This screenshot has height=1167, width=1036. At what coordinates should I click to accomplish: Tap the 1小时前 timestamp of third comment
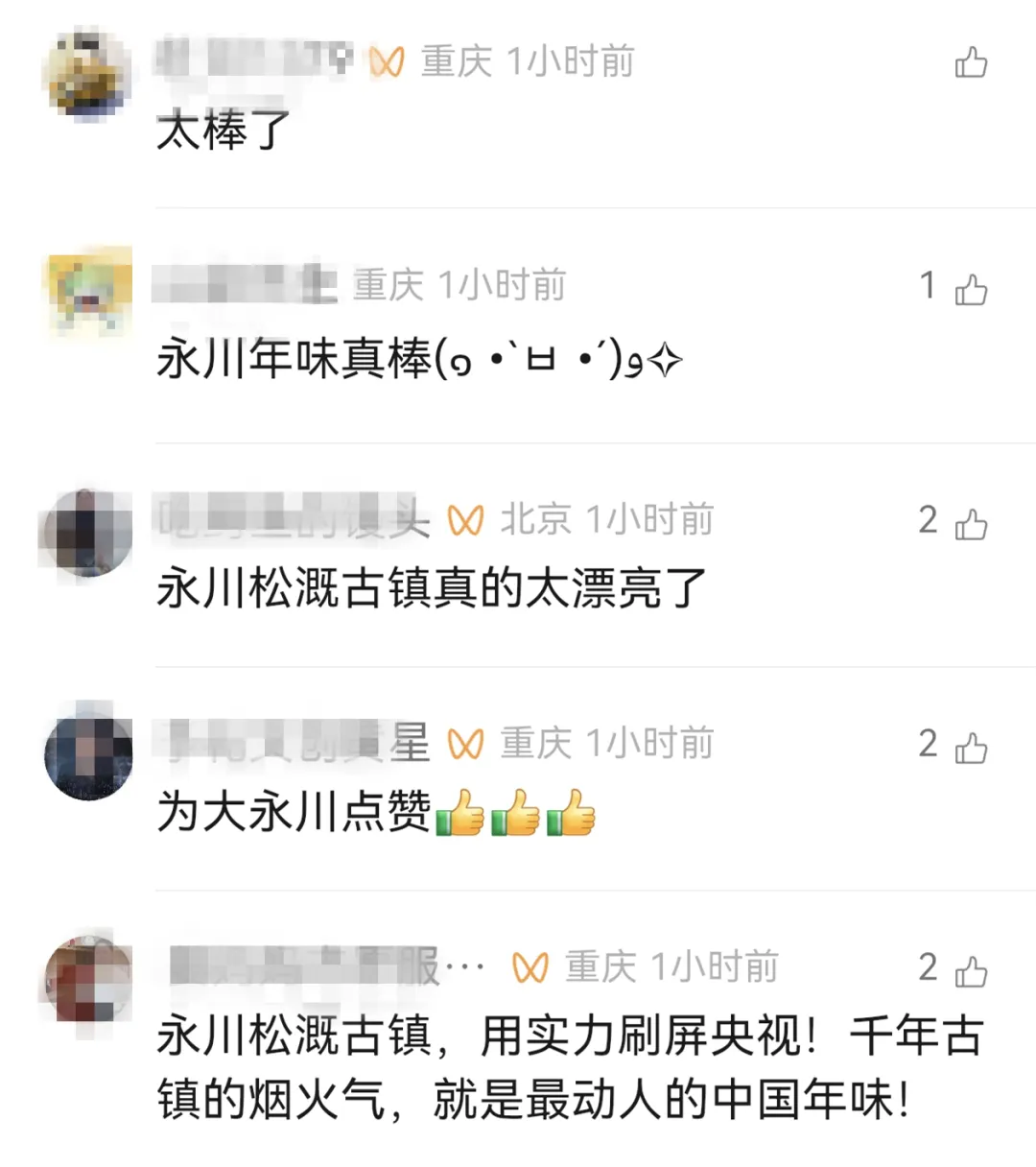point(652,519)
